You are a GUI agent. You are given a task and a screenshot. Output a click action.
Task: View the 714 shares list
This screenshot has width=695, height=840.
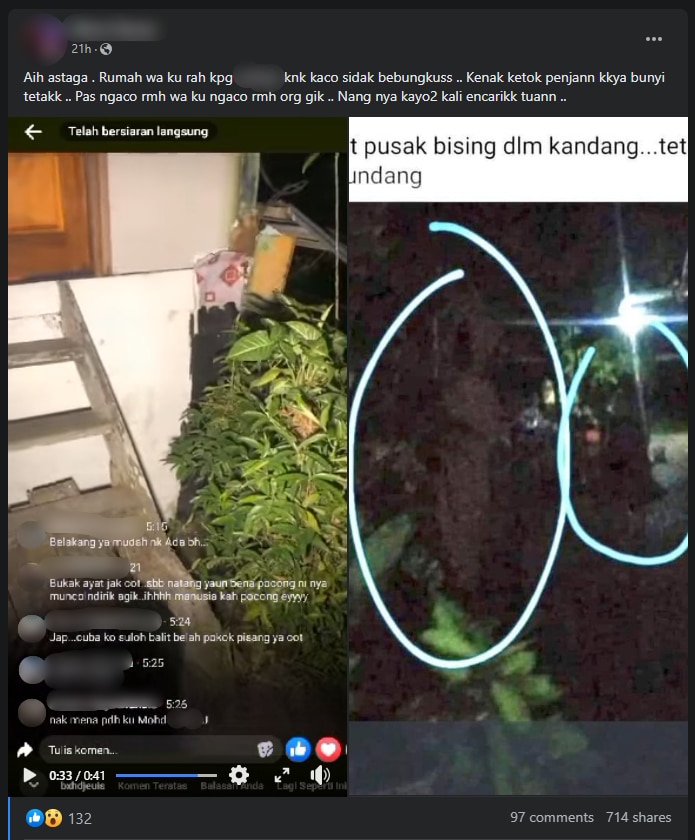point(638,818)
